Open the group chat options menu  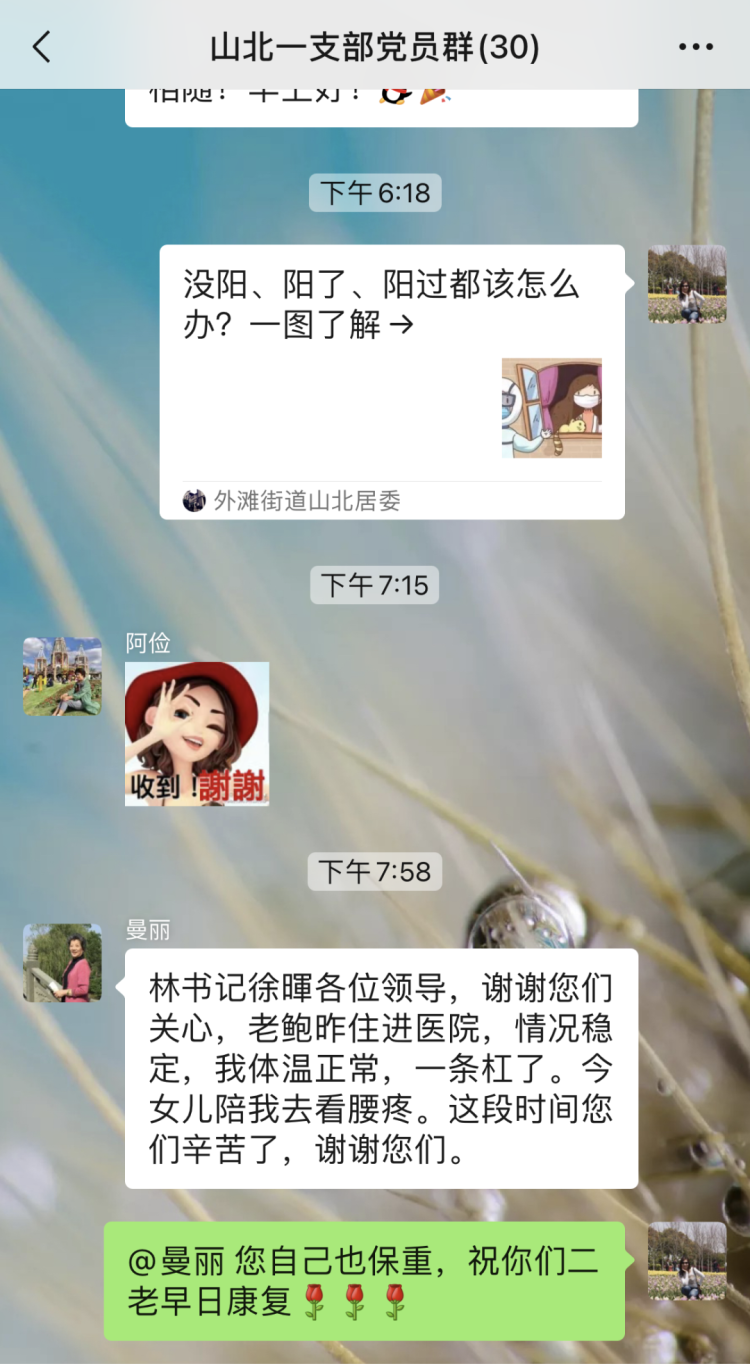pos(695,46)
